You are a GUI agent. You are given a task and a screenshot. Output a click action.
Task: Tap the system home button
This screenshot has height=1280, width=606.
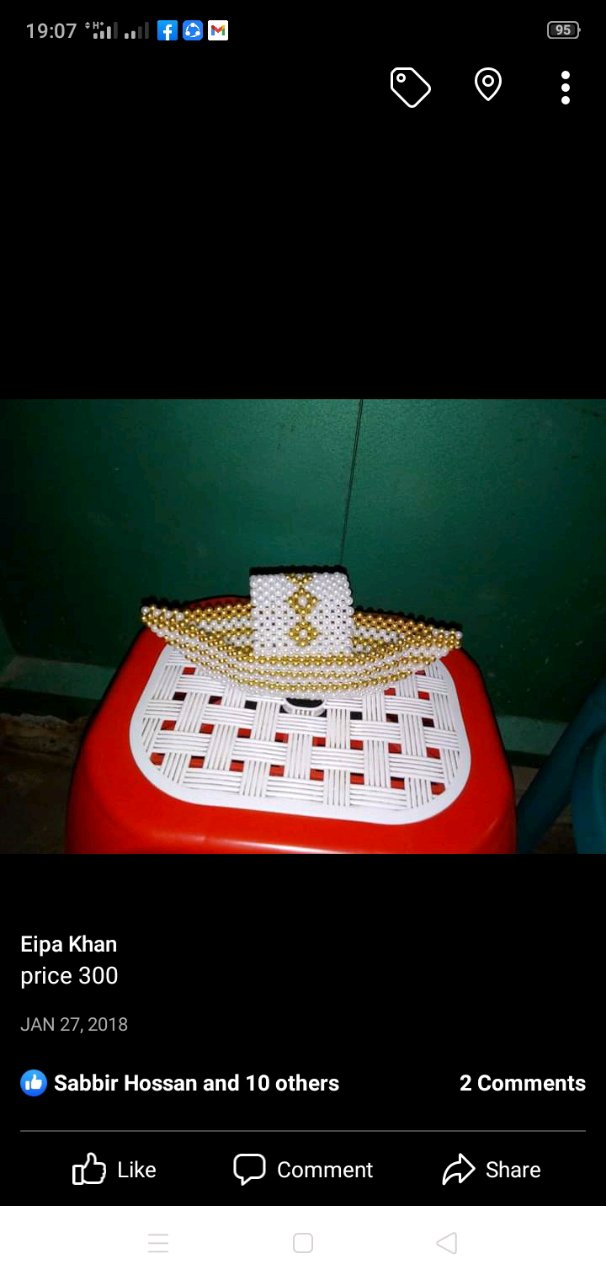[303, 1243]
